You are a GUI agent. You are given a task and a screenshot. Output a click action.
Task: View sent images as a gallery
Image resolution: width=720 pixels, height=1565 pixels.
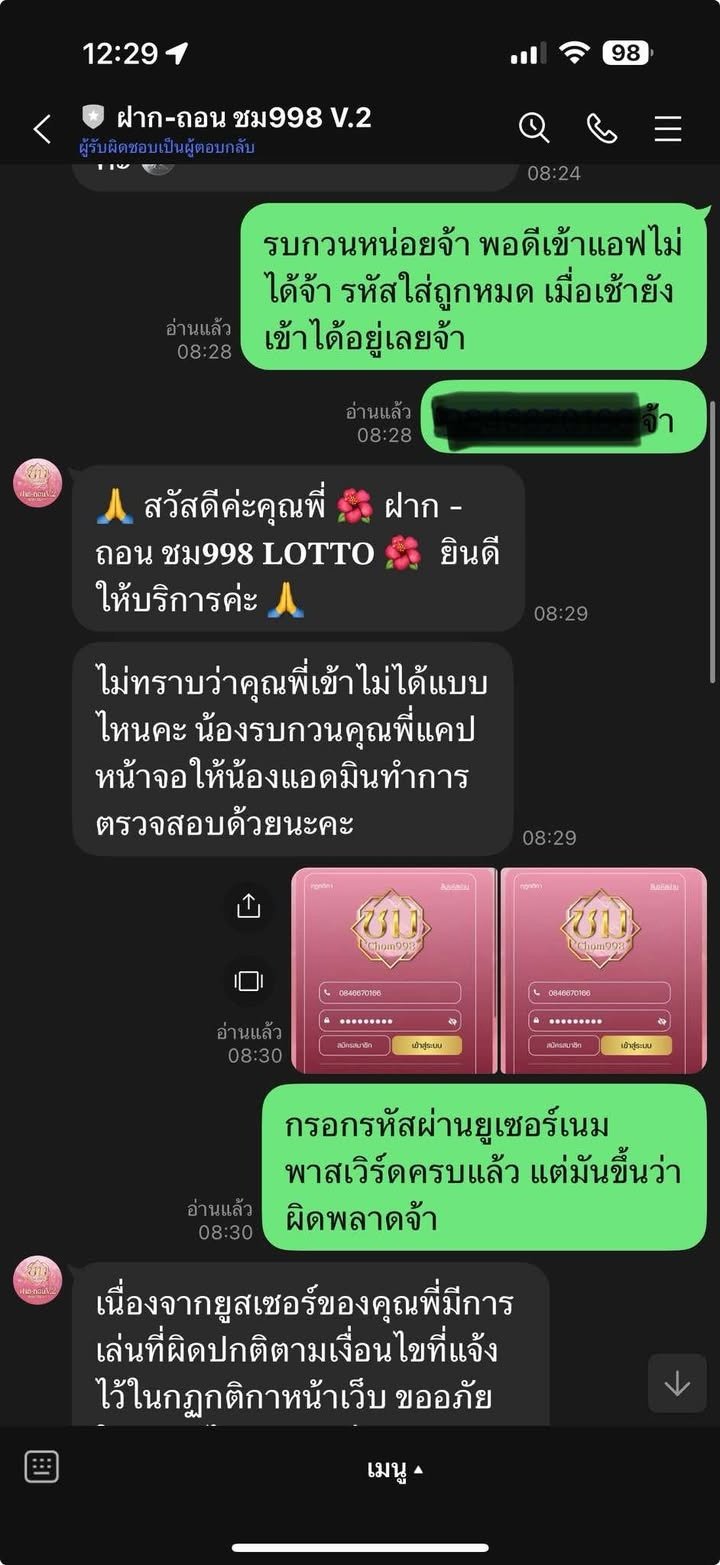click(248, 981)
